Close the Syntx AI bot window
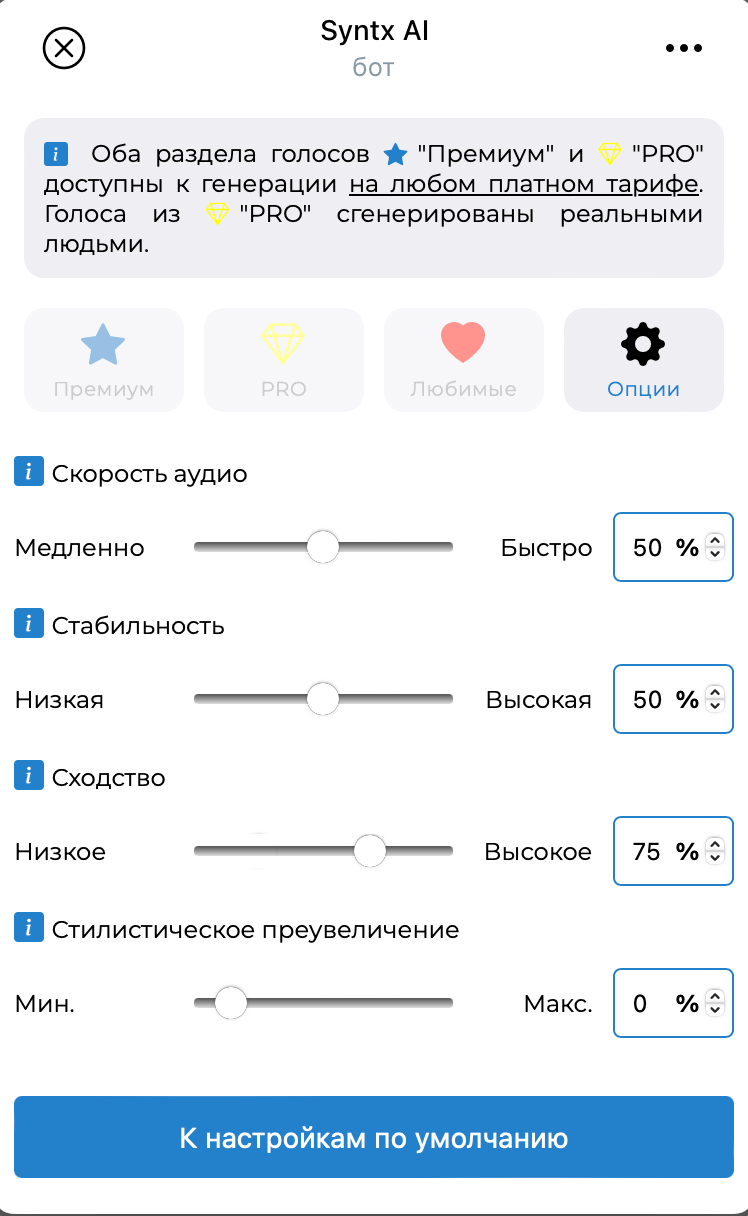Viewport: 748px width, 1216px height. click(x=64, y=48)
